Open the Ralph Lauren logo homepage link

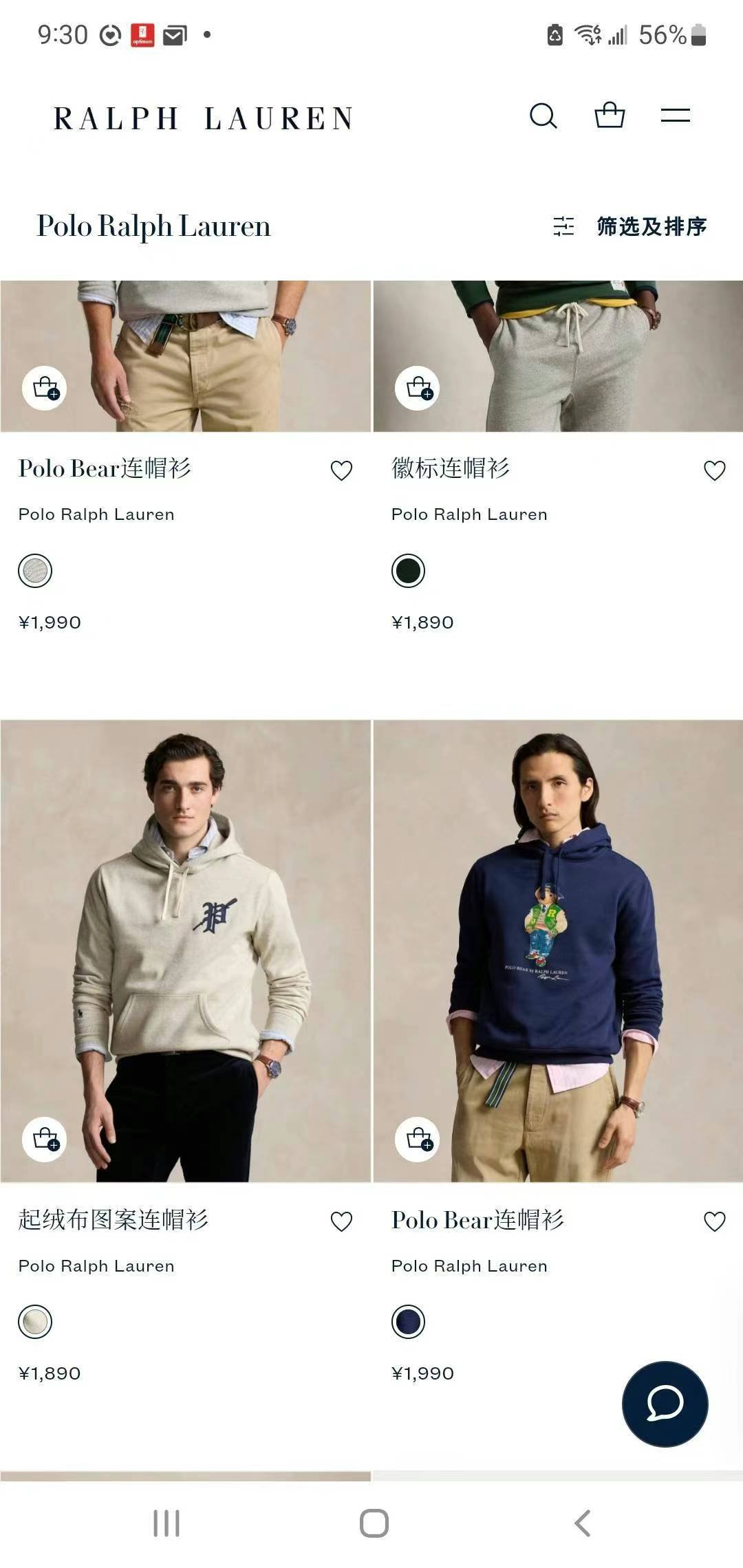coord(204,118)
